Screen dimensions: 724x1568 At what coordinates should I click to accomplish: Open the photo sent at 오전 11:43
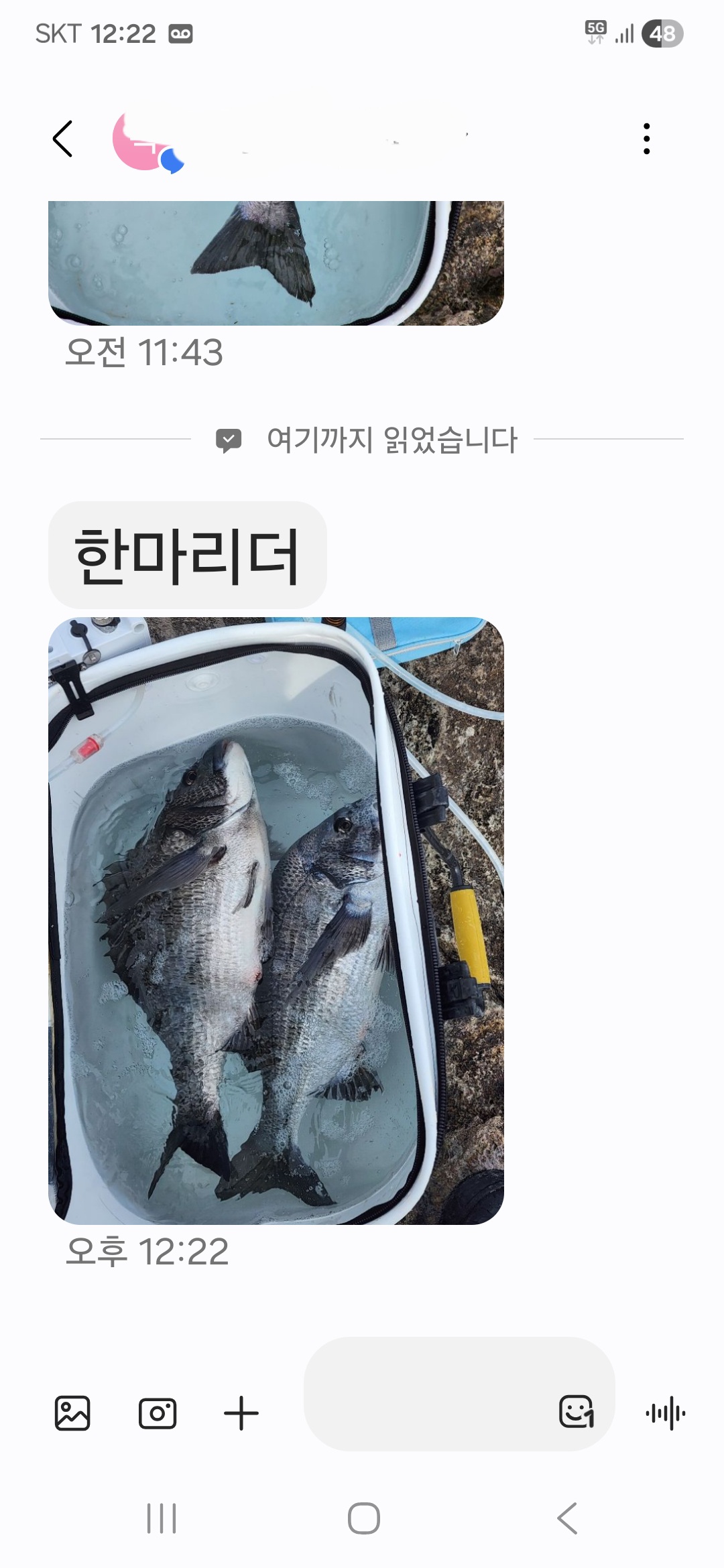click(276, 263)
